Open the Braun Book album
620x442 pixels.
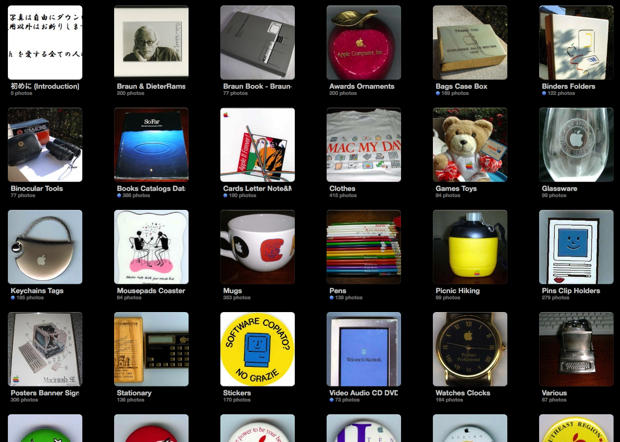pos(257,42)
